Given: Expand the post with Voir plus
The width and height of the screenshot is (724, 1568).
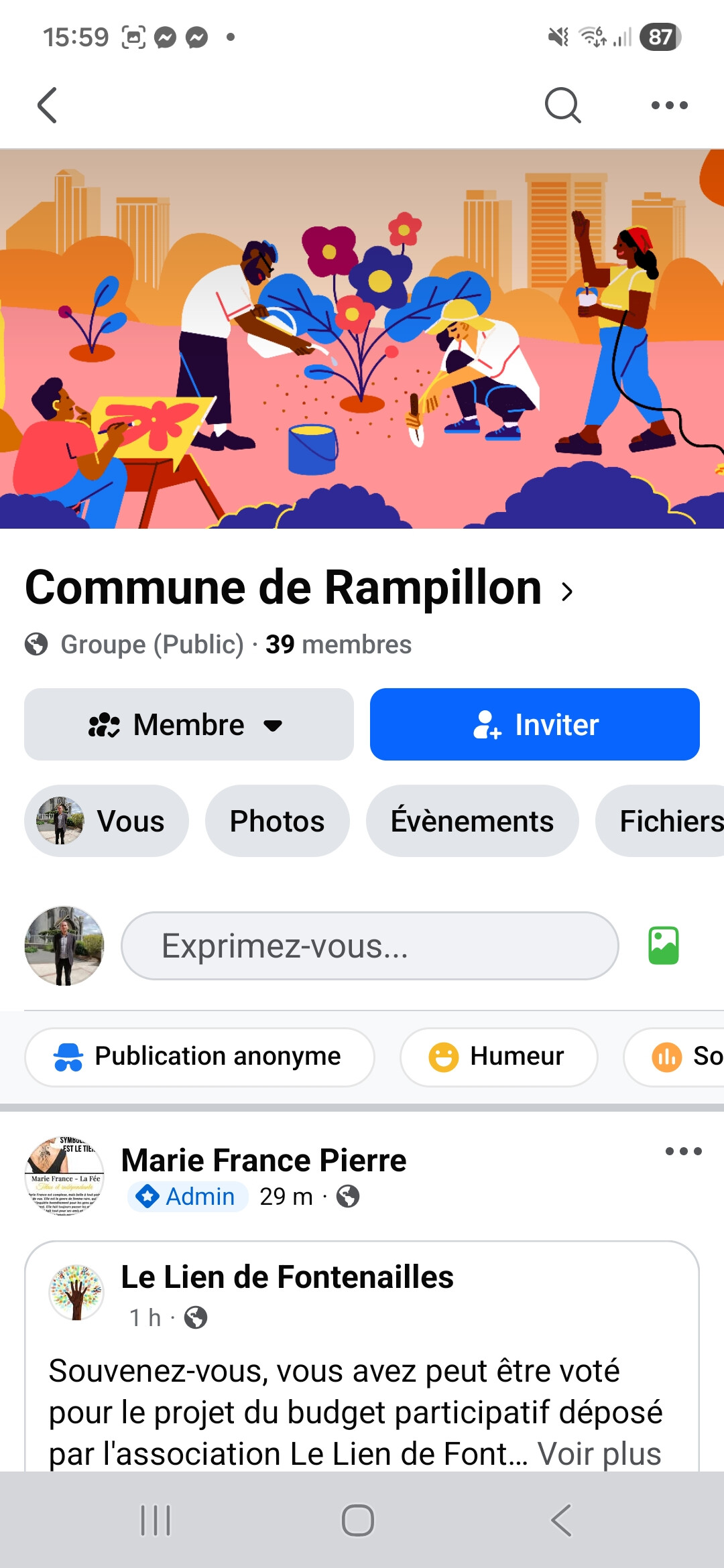Looking at the screenshot, I should 599,1454.
